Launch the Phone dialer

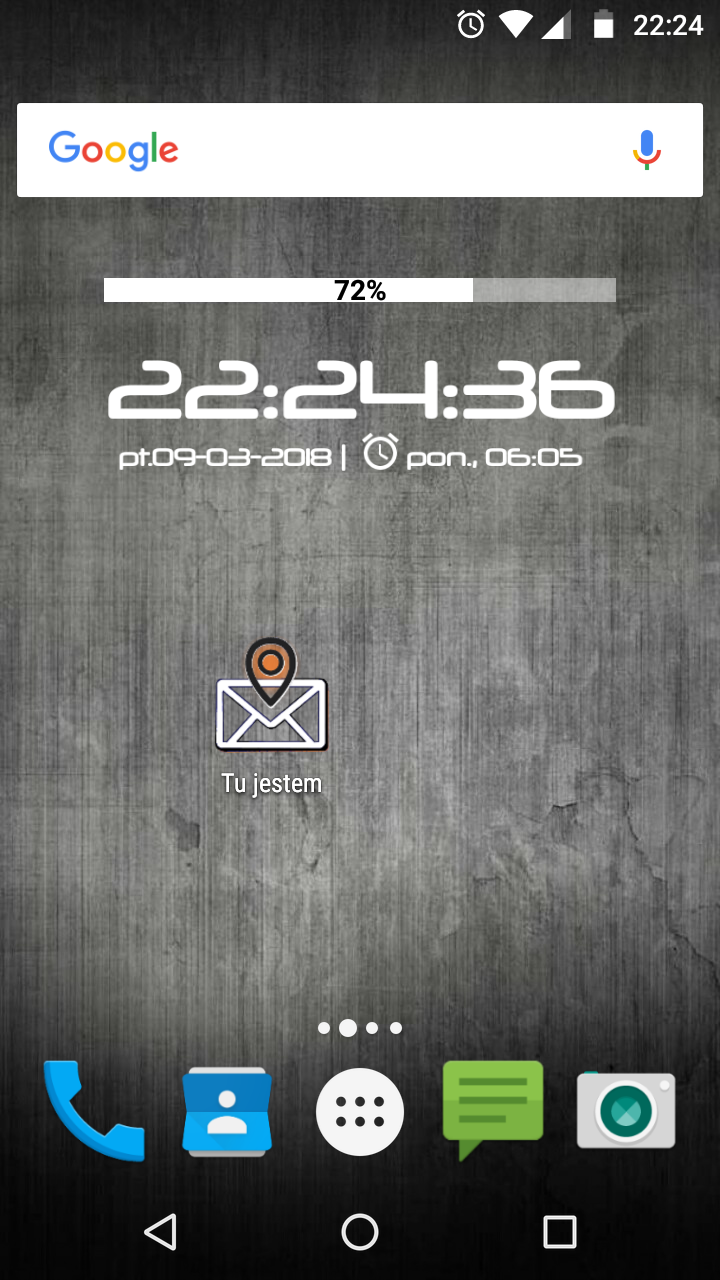tap(93, 1110)
